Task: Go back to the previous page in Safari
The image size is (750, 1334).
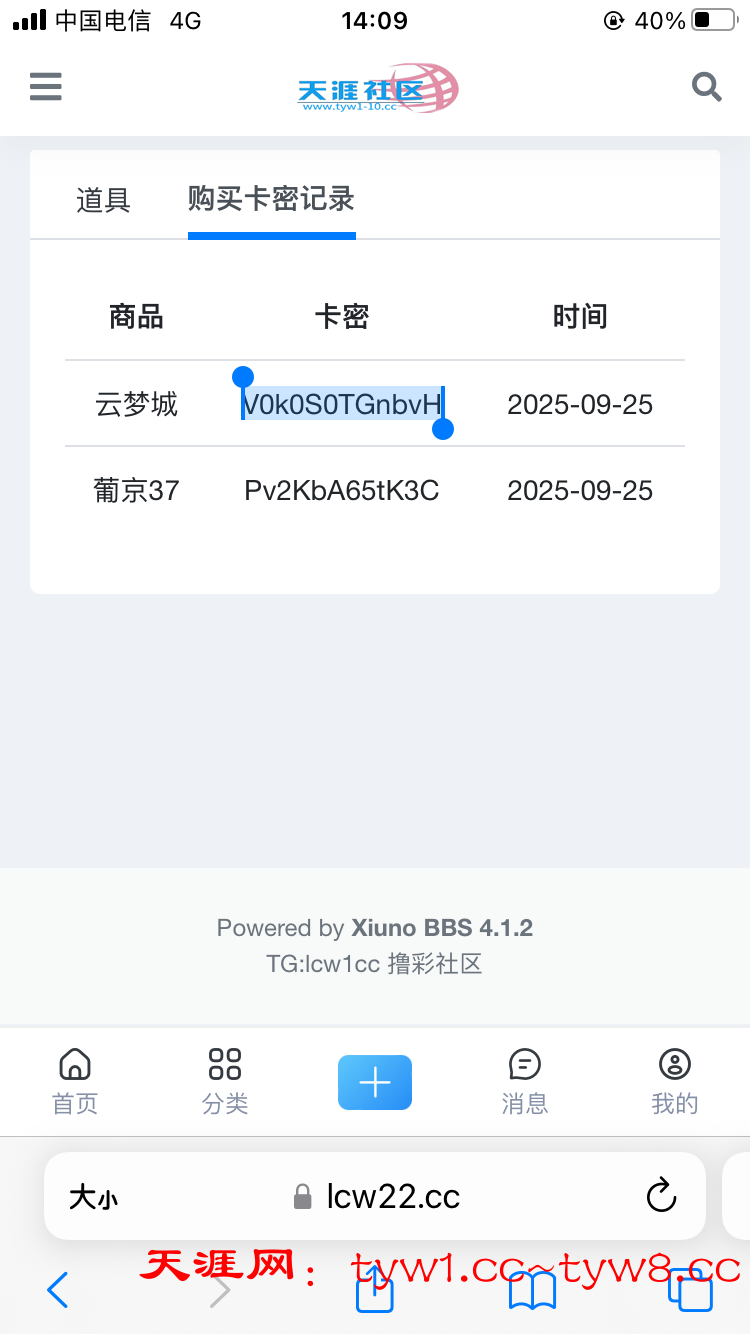Action: pos(58,1290)
